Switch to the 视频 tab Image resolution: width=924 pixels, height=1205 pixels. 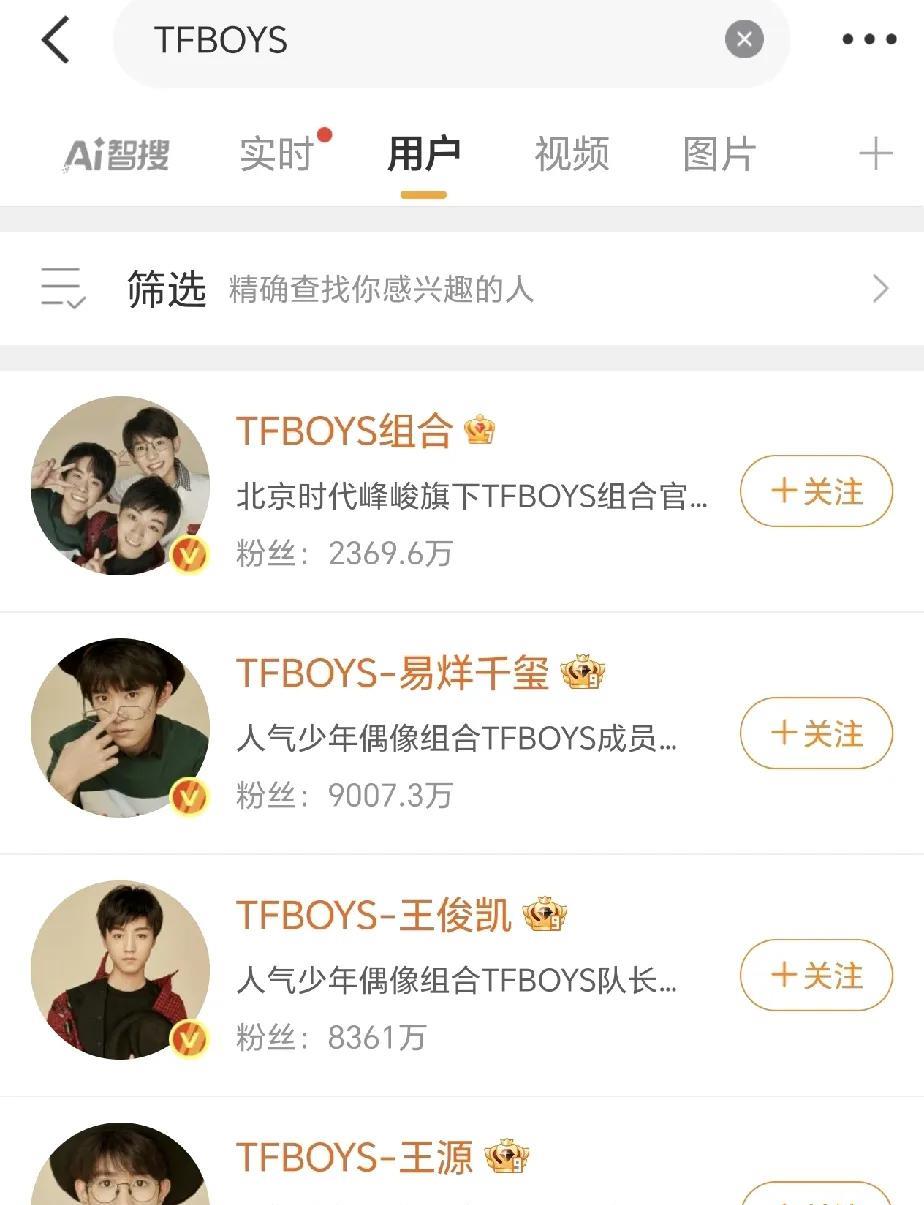coord(572,155)
